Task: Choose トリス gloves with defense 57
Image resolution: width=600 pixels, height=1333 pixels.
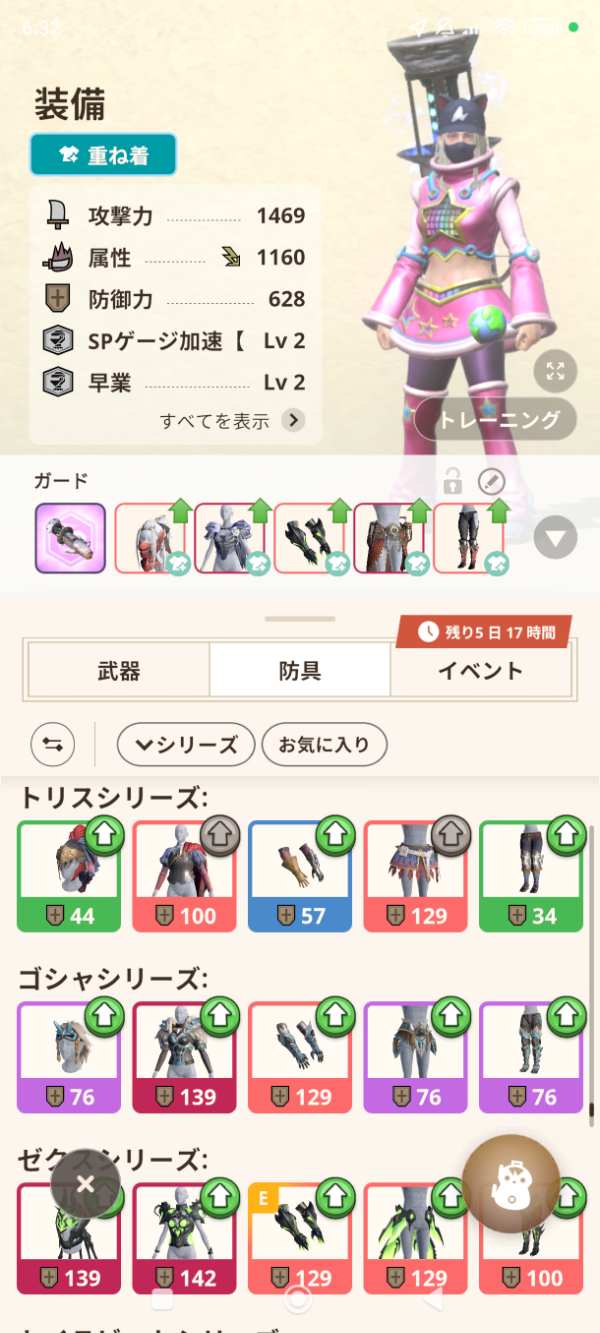Action: click(299, 876)
